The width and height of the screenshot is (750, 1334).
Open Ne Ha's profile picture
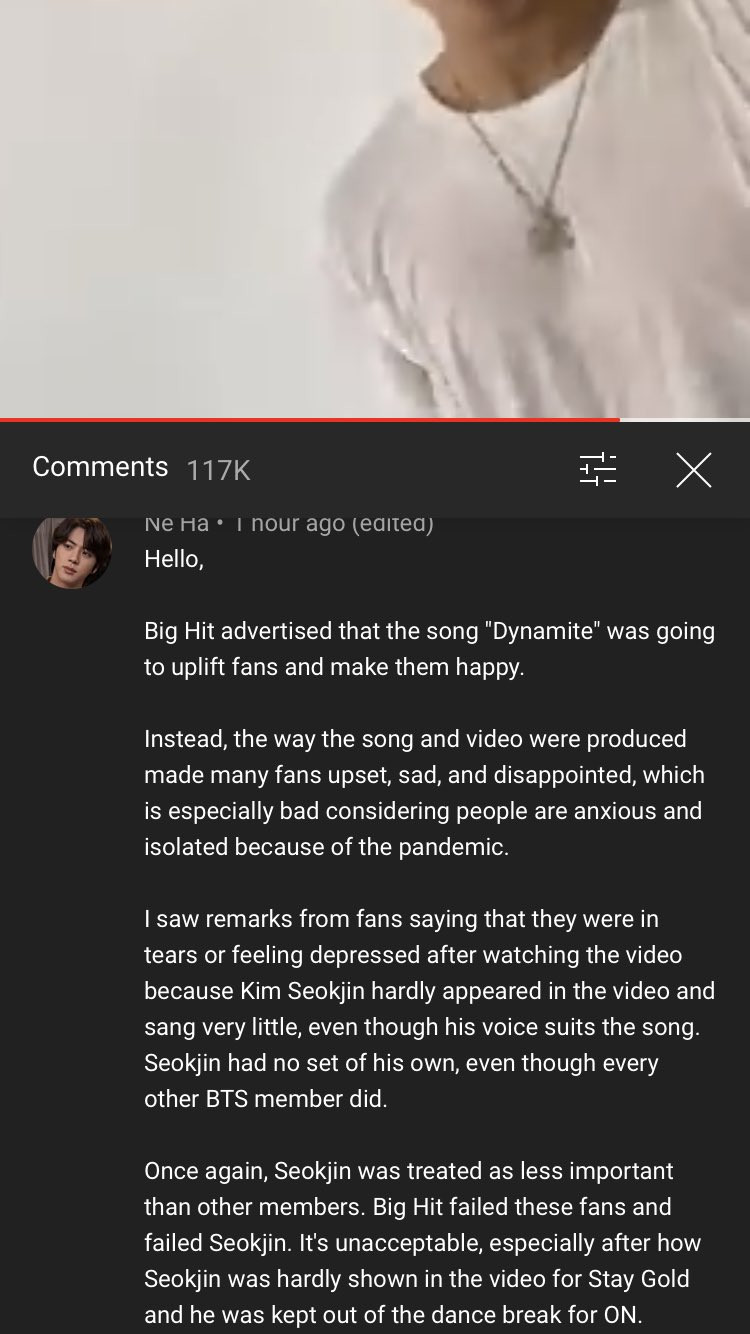tap(72, 552)
